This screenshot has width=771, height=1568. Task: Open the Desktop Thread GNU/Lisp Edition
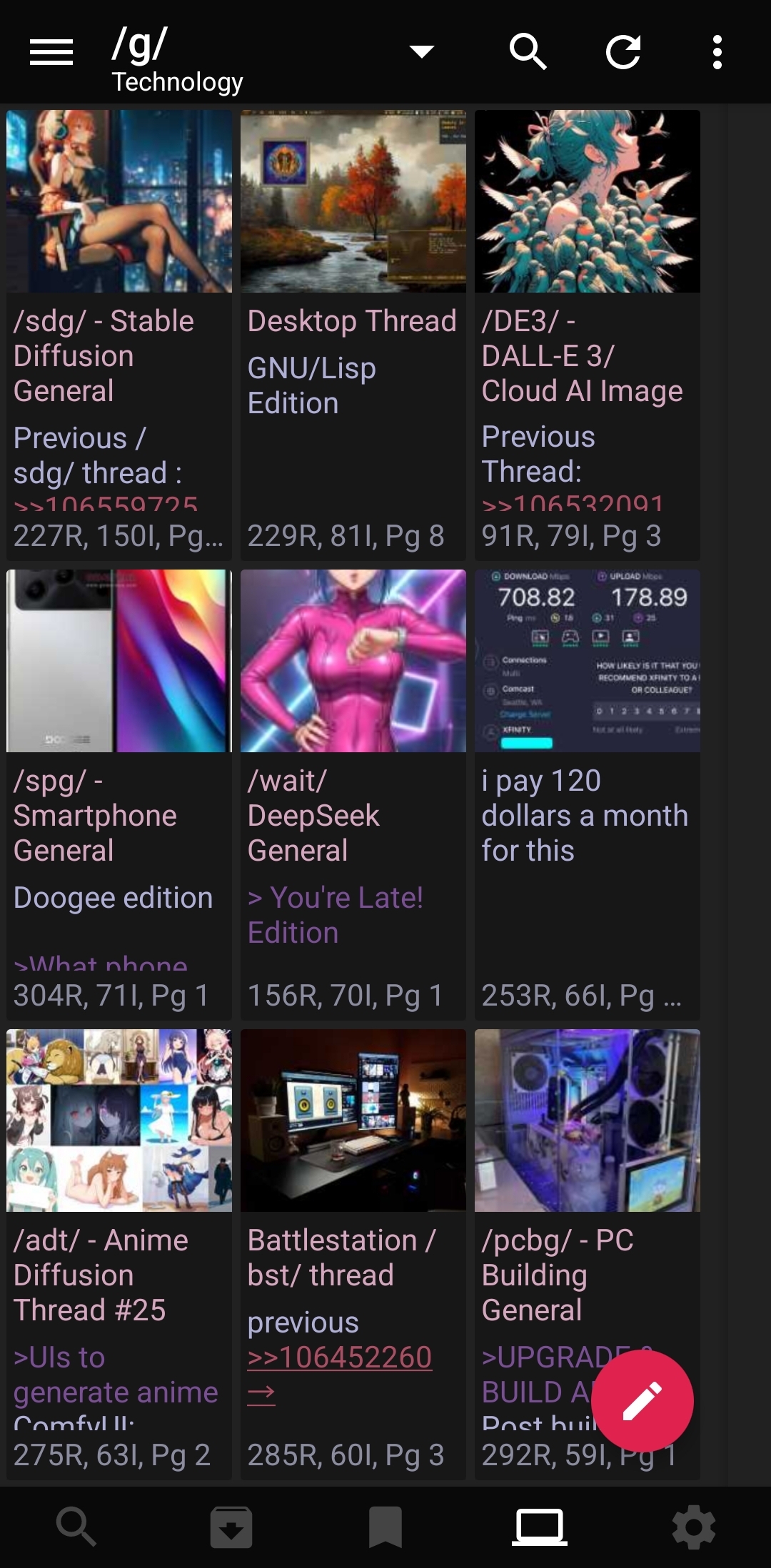tap(353, 335)
